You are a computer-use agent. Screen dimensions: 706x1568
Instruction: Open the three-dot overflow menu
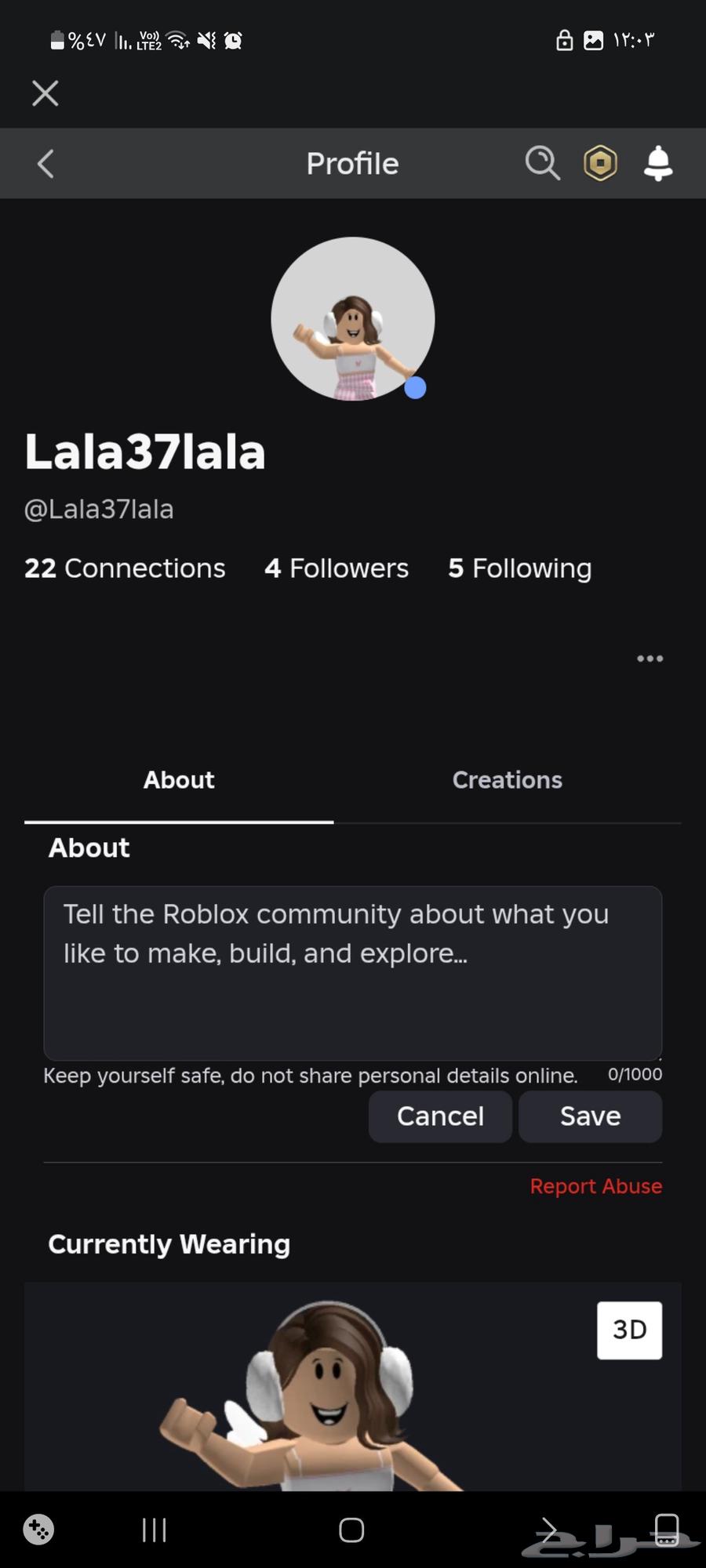click(650, 659)
